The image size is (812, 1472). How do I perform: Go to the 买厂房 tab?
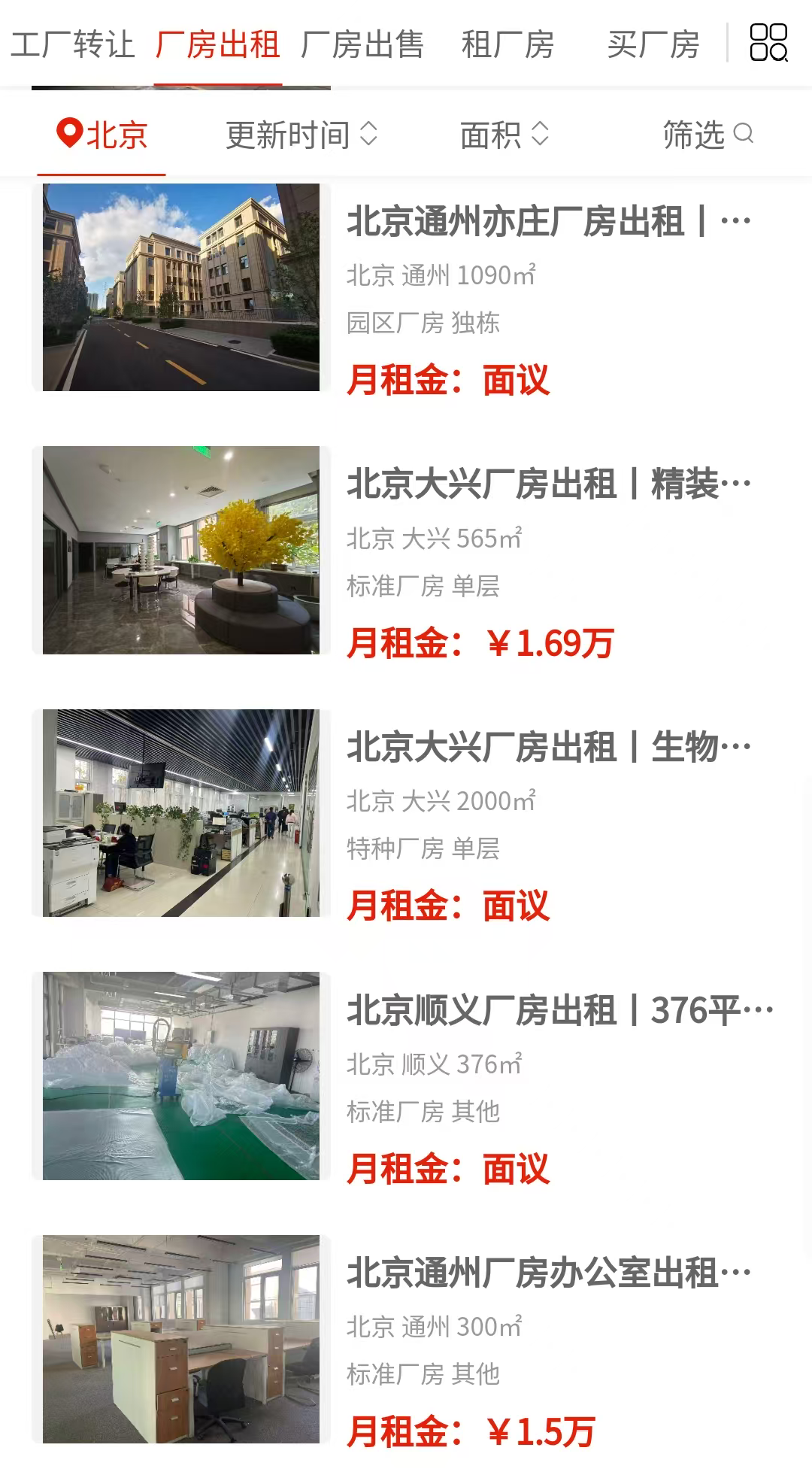coord(653,44)
